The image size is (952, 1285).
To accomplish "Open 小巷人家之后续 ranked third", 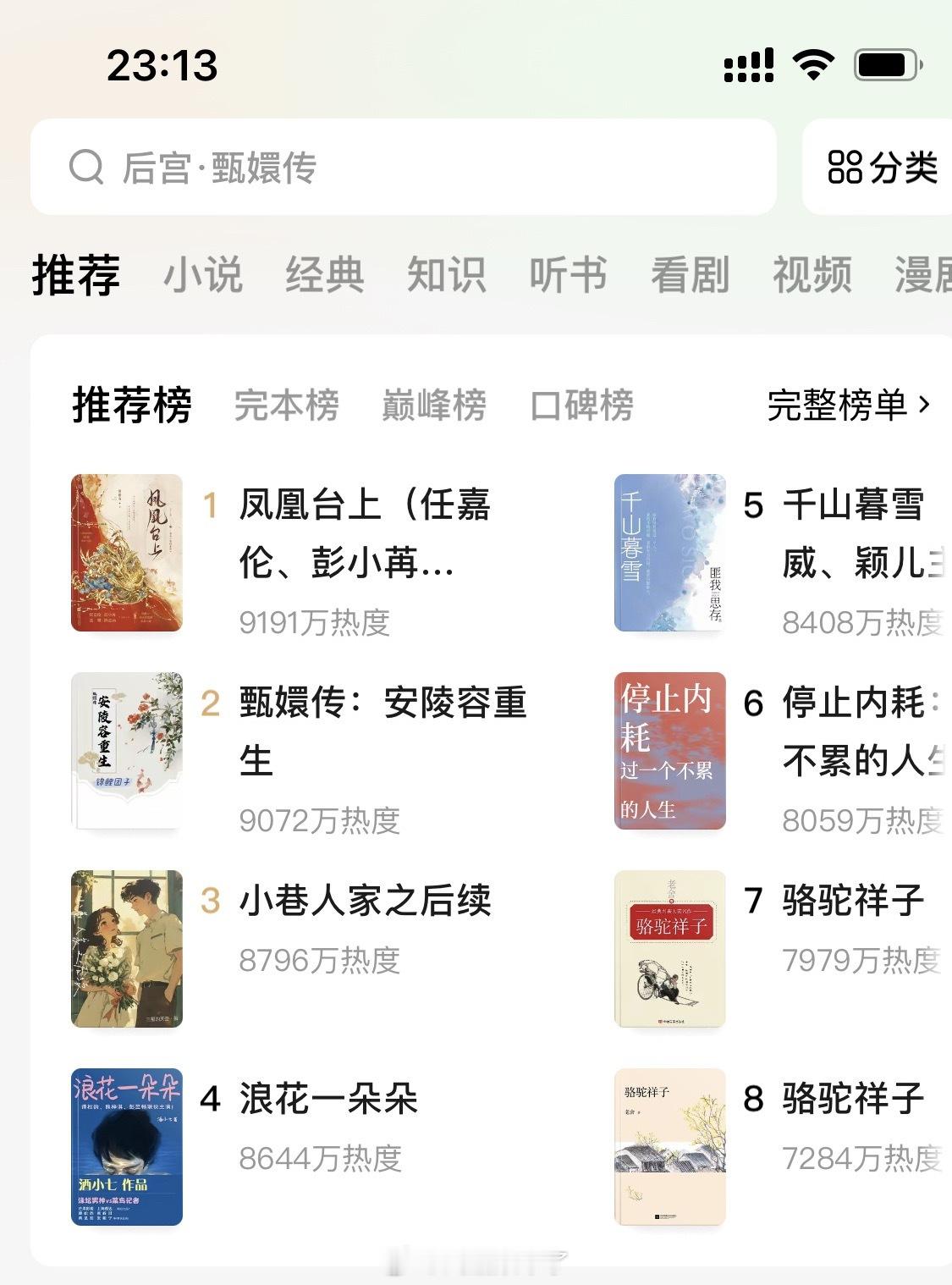I will pyautogui.click(x=364, y=902).
